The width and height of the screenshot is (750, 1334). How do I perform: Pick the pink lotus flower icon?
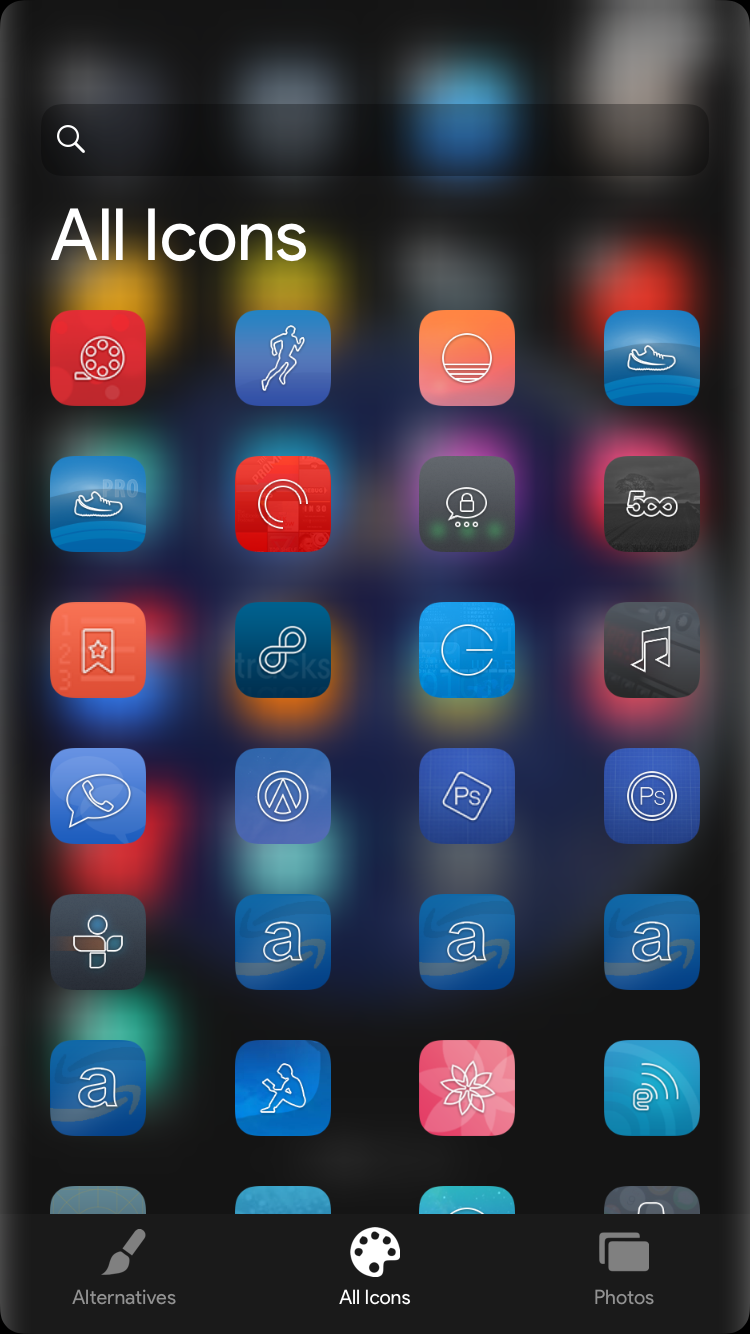tap(467, 1088)
